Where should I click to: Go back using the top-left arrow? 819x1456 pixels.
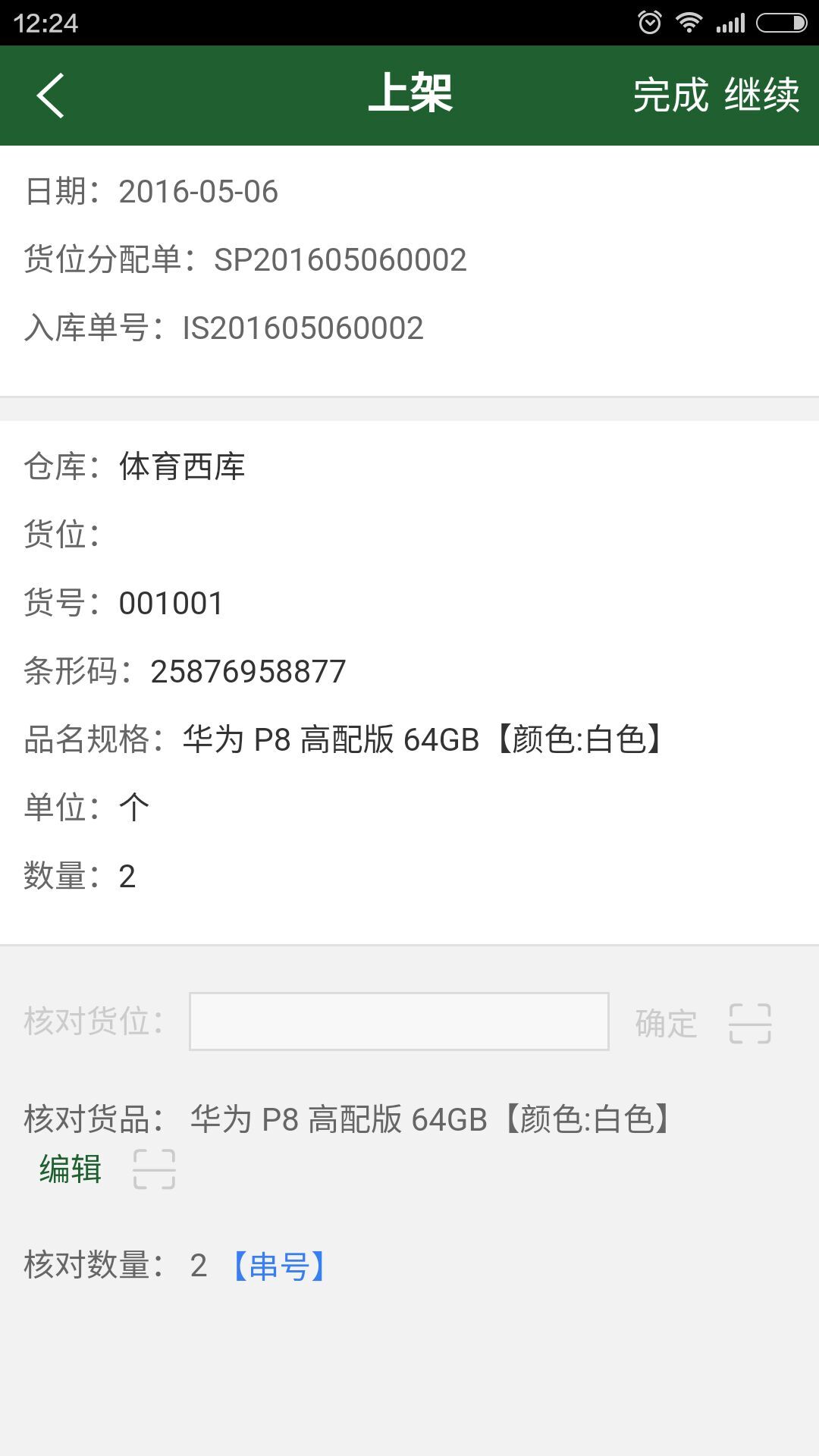51,96
